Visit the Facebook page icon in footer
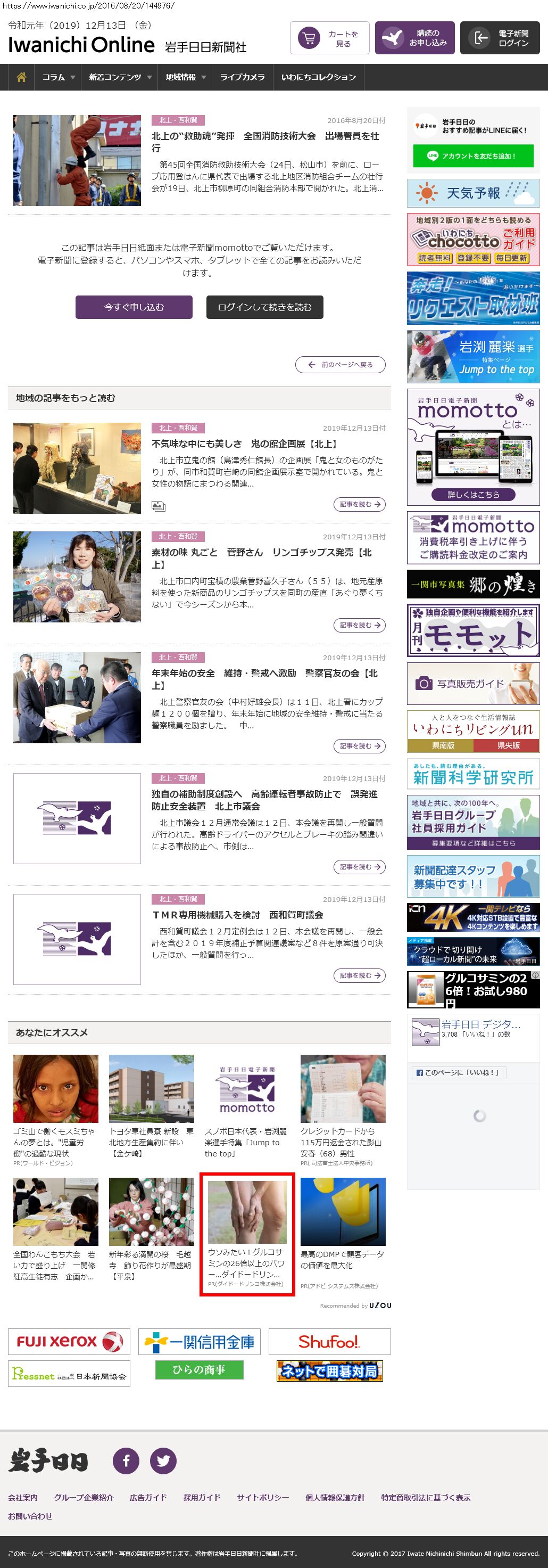This screenshot has width=548, height=1568. click(x=126, y=1460)
